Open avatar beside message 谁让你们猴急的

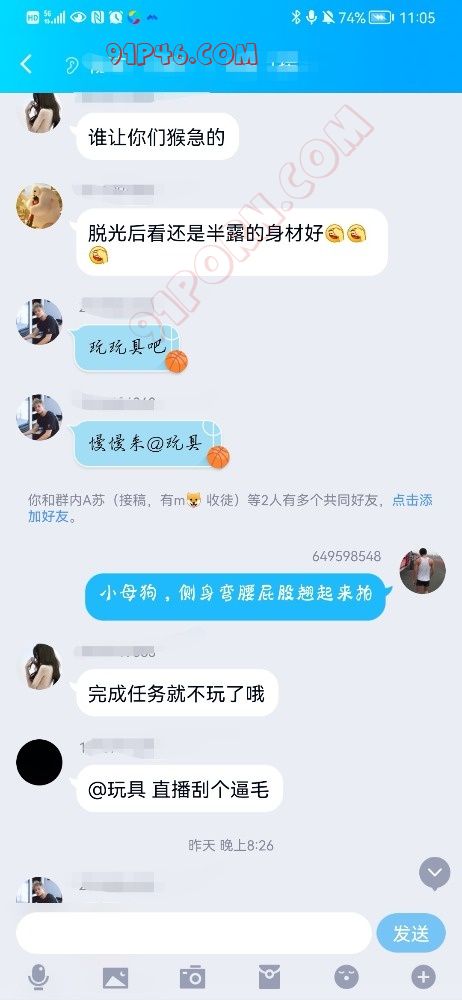coord(40,112)
